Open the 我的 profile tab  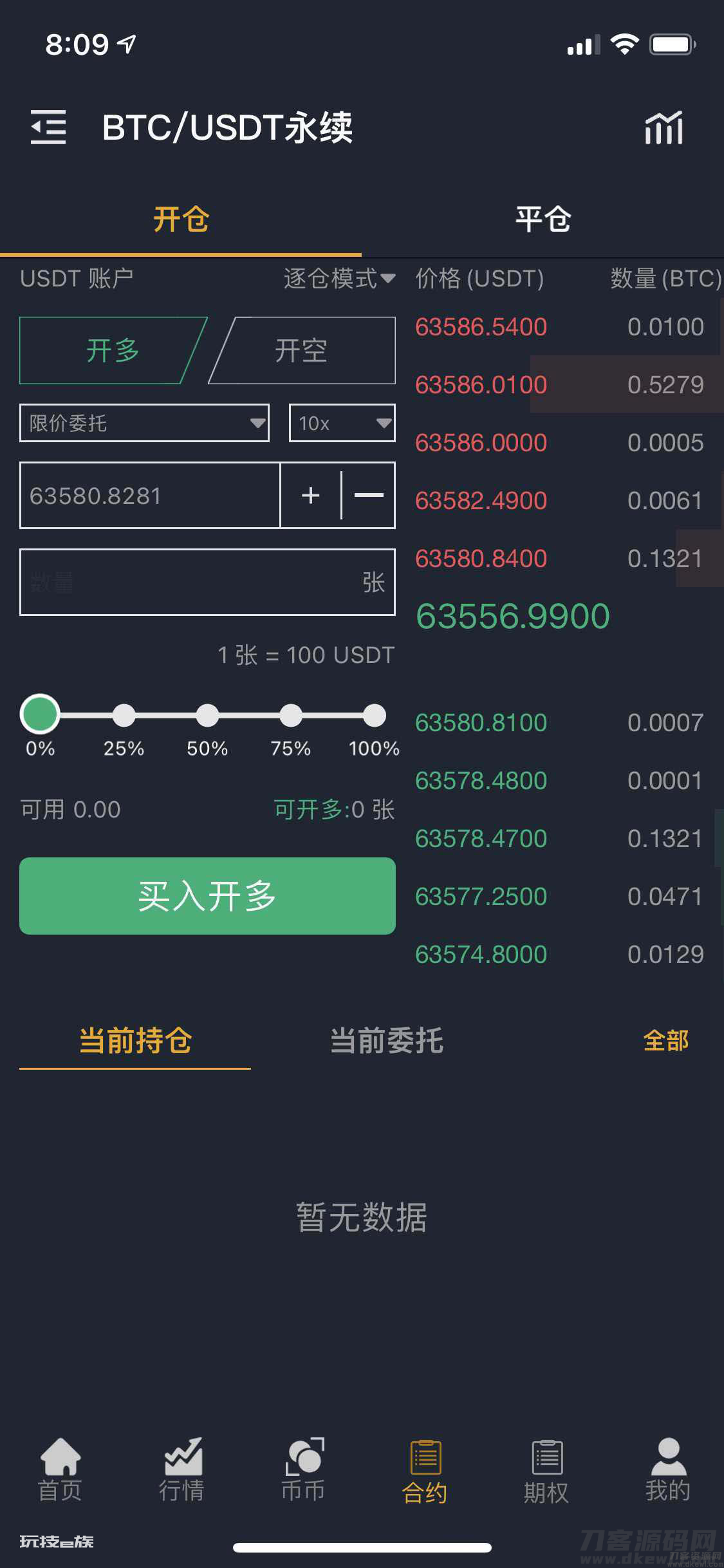click(668, 1470)
